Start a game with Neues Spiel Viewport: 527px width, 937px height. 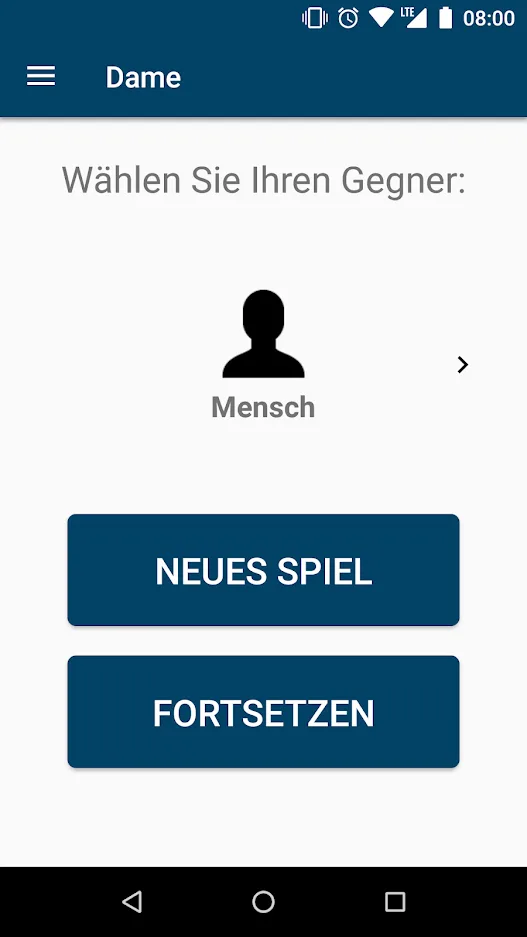(264, 570)
